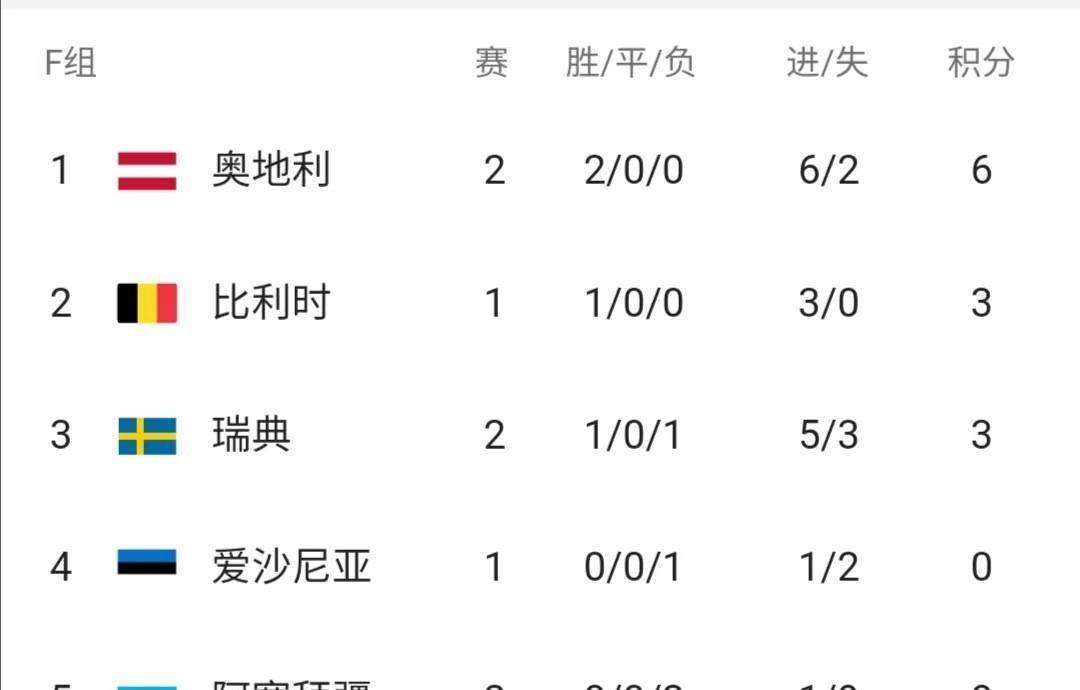This screenshot has width=1080, height=690.
Task: Select the Sweden (瑞典) team row
Action: 252,435
